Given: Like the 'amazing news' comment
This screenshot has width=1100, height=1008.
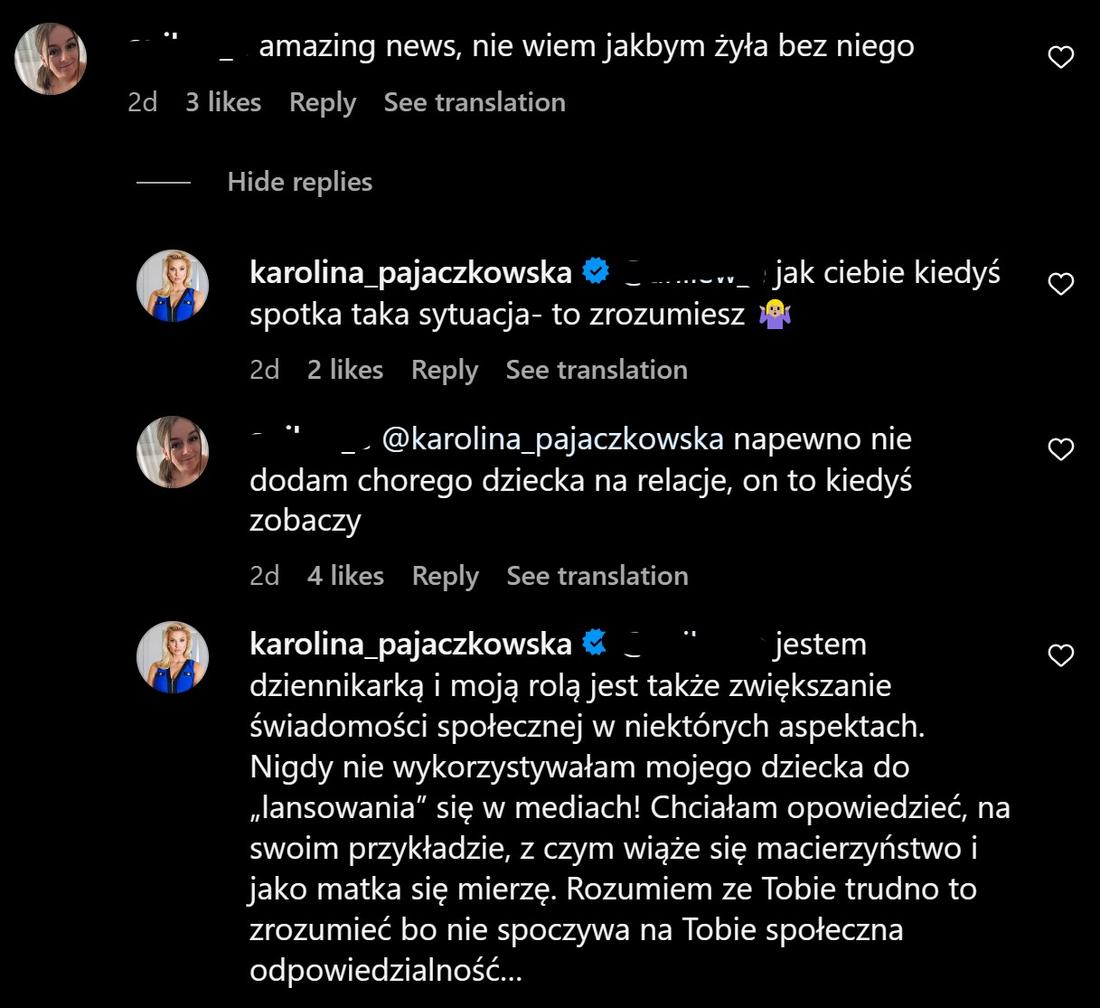Looking at the screenshot, I should pyautogui.click(x=1060, y=58).
